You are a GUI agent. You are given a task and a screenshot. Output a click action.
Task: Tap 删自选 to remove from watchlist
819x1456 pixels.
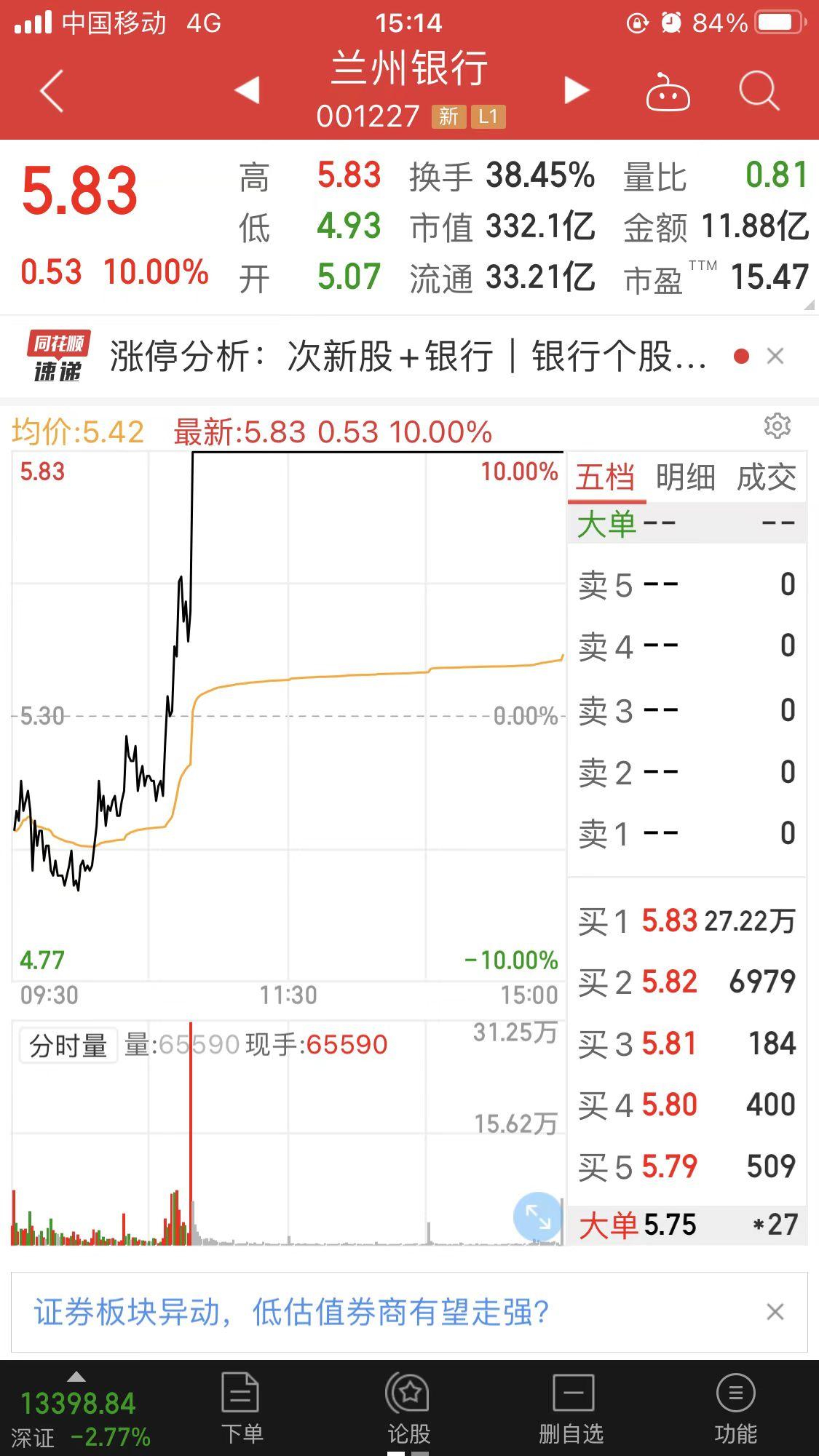(571, 1409)
